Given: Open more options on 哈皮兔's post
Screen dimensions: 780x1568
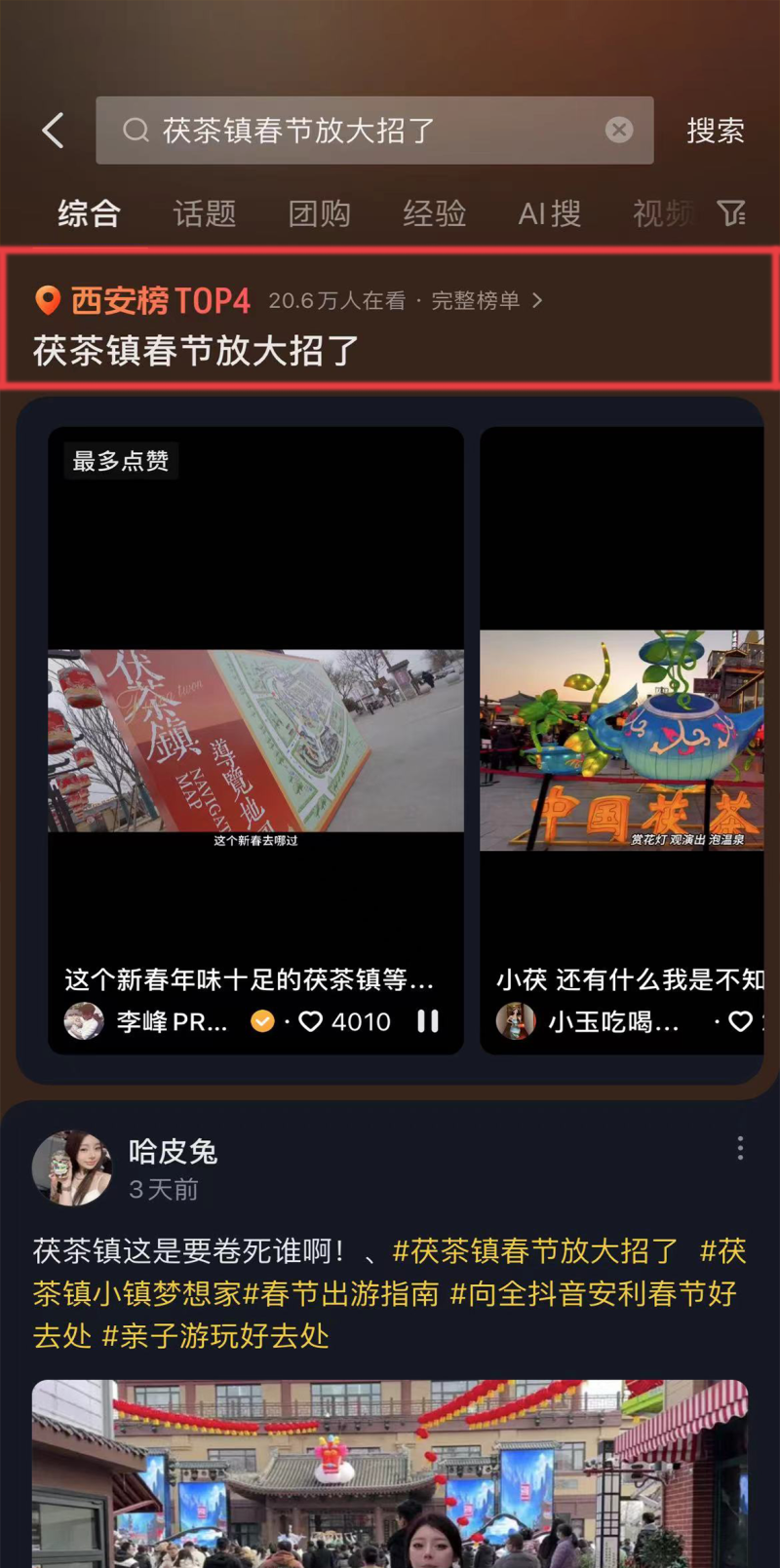Looking at the screenshot, I should pyautogui.click(x=740, y=1148).
